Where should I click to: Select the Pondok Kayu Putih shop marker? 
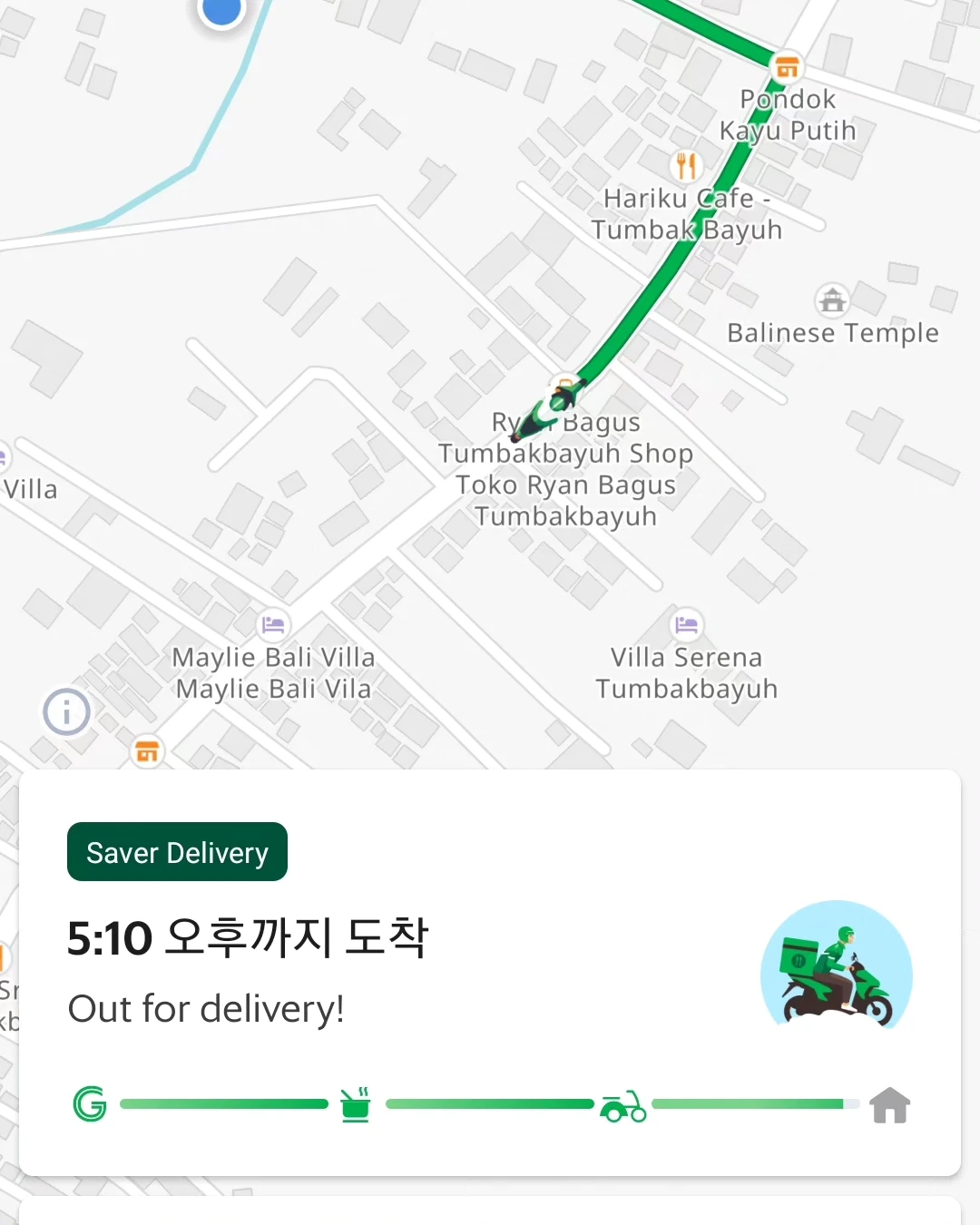(x=786, y=67)
